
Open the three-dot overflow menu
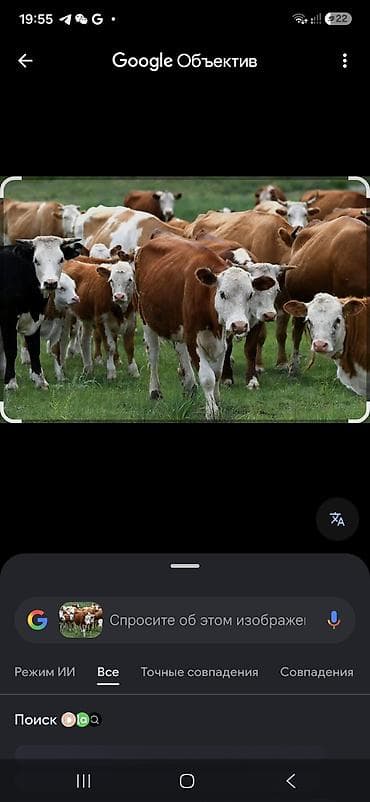344,61
